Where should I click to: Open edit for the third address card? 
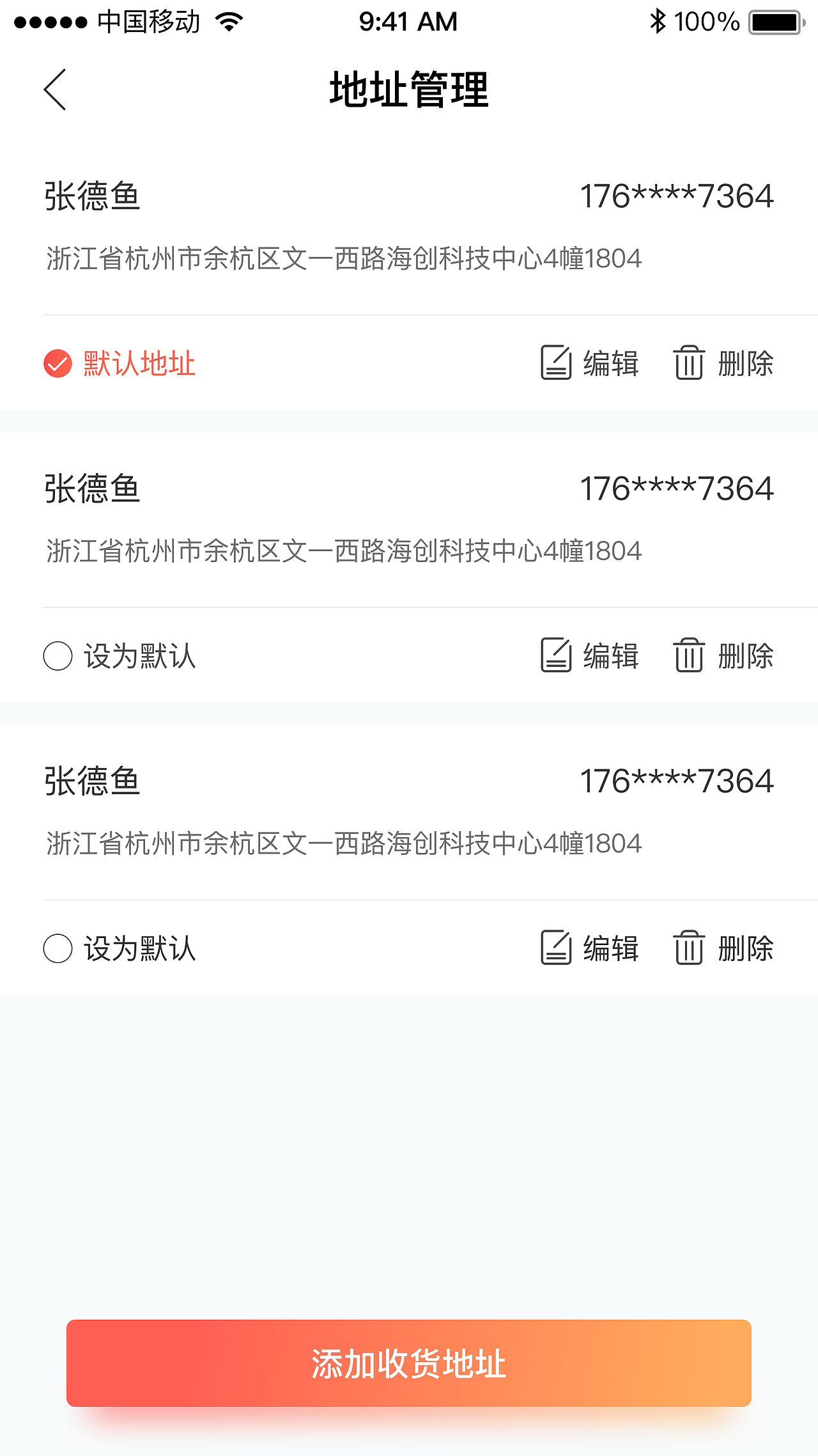pos(556,949)
